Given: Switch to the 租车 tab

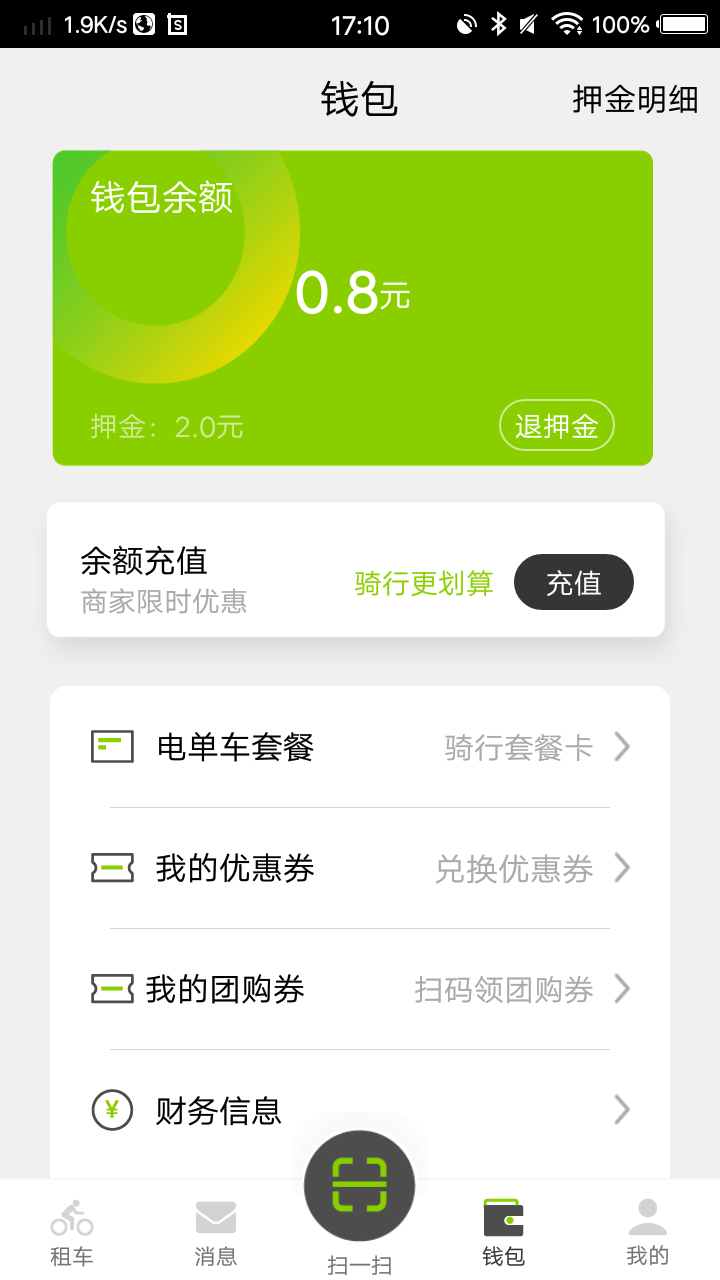Looking at the screenshot, I should tap(72, 1232).
